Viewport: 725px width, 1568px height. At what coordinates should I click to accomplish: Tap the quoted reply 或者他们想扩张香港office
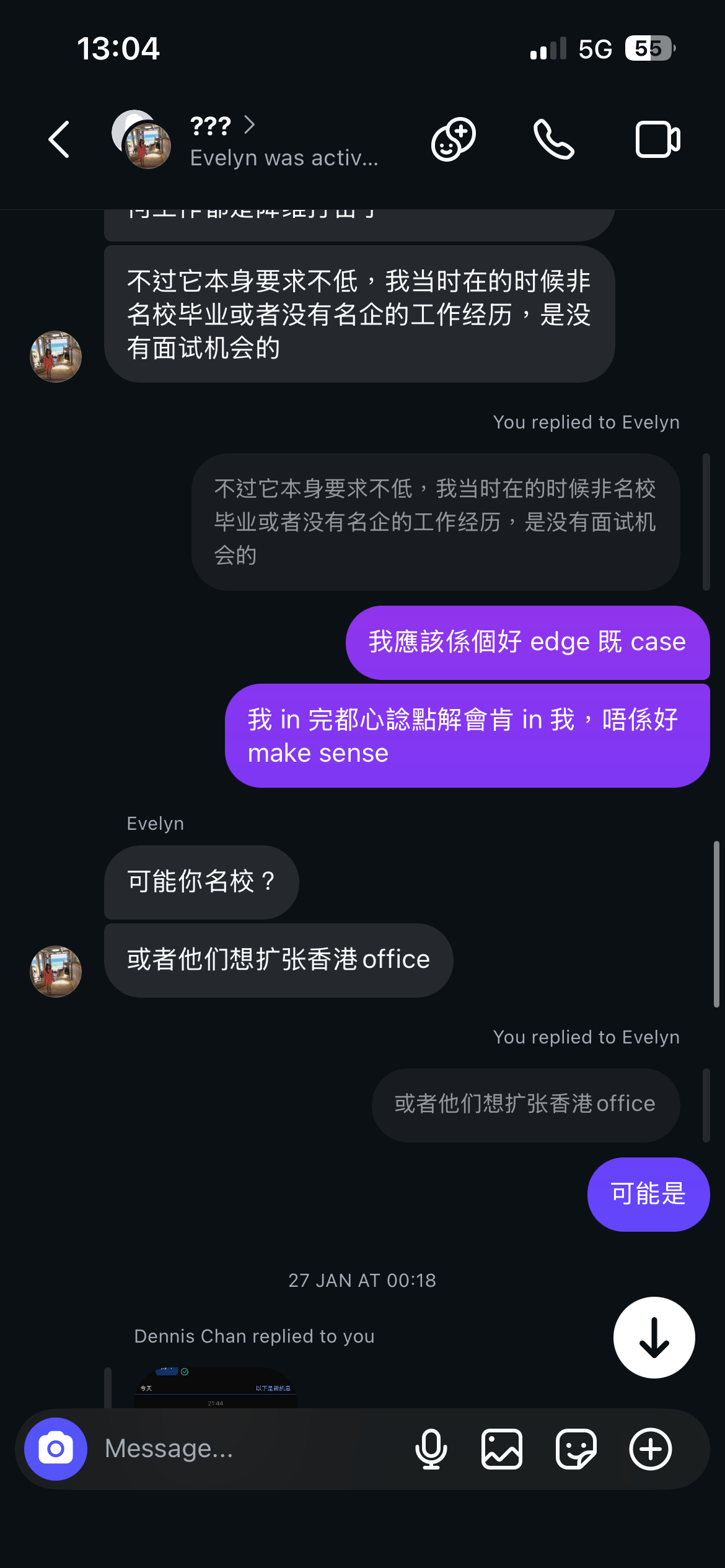pos(524,1104)
